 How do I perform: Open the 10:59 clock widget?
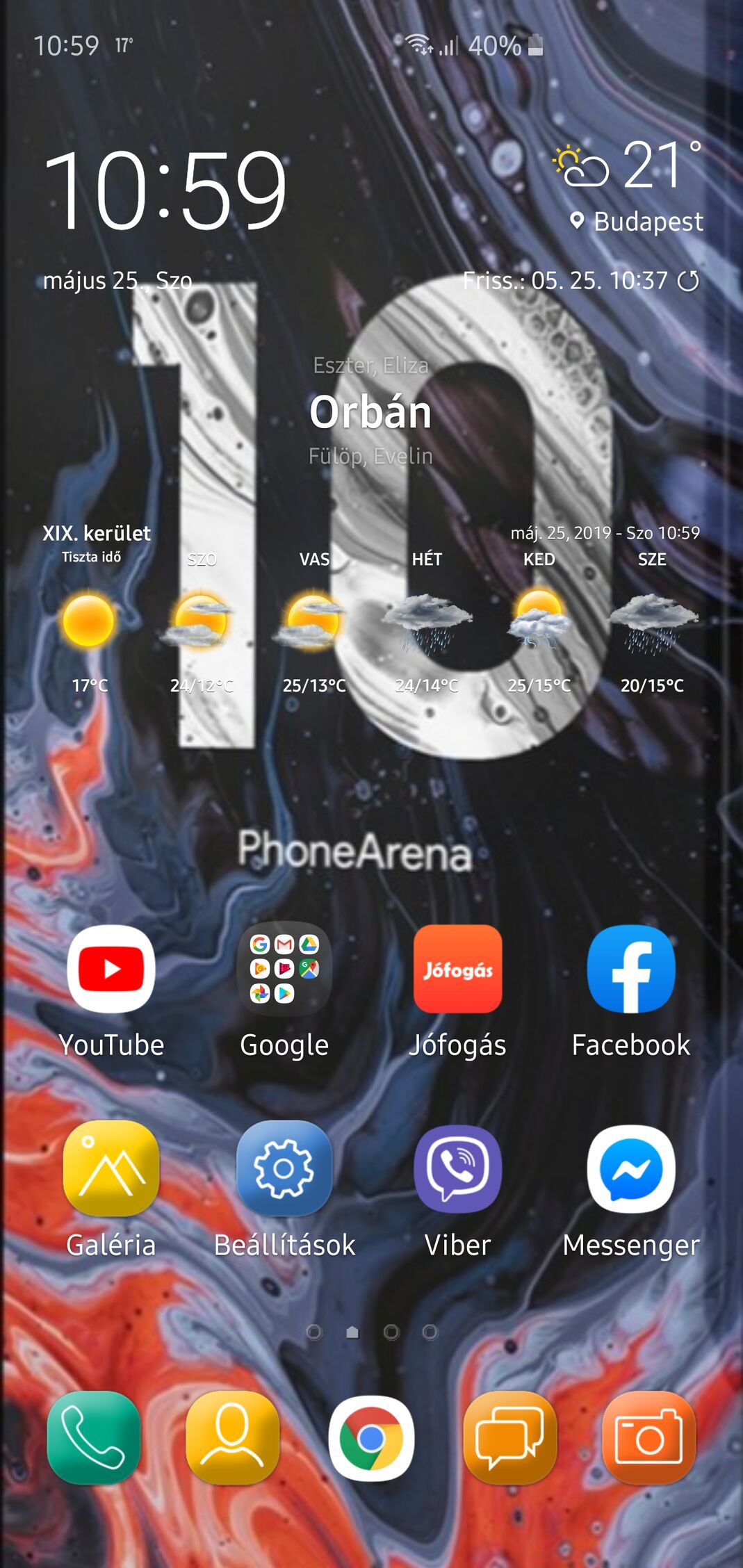[165, 189]
